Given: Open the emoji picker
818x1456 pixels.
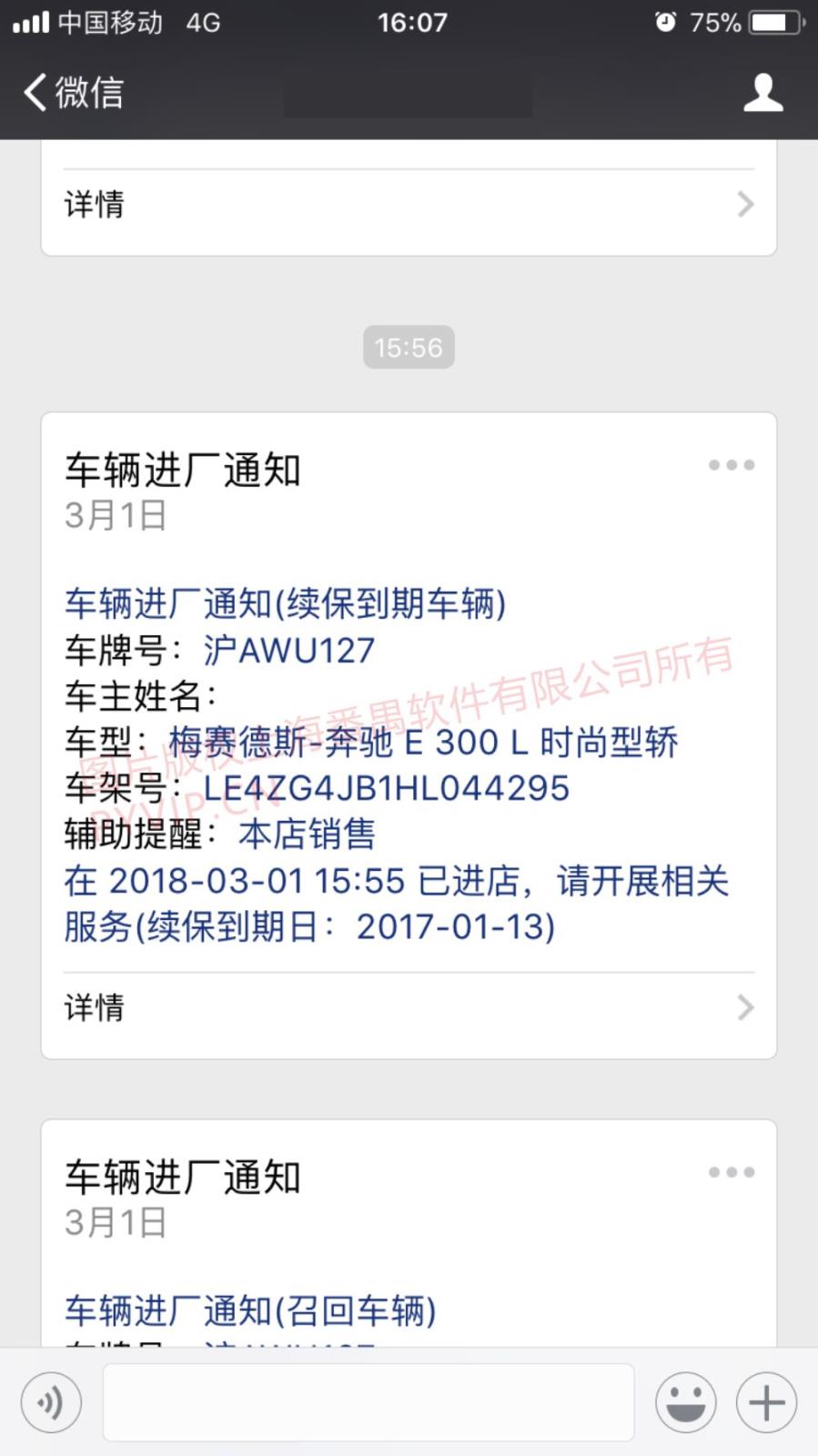Looking at the screenshot, I should (x=685, y=1402).
